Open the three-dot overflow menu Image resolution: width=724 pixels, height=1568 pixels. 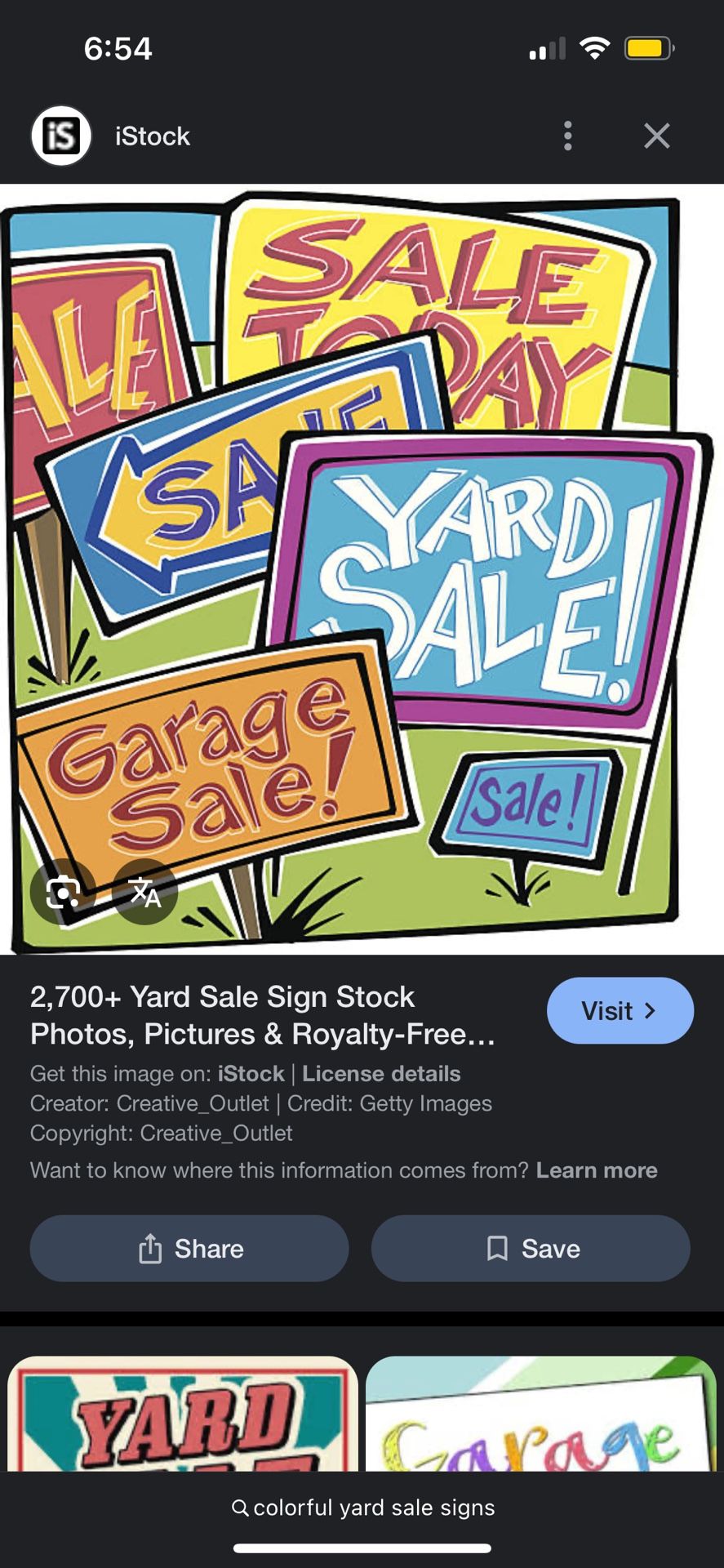point(568,136)
